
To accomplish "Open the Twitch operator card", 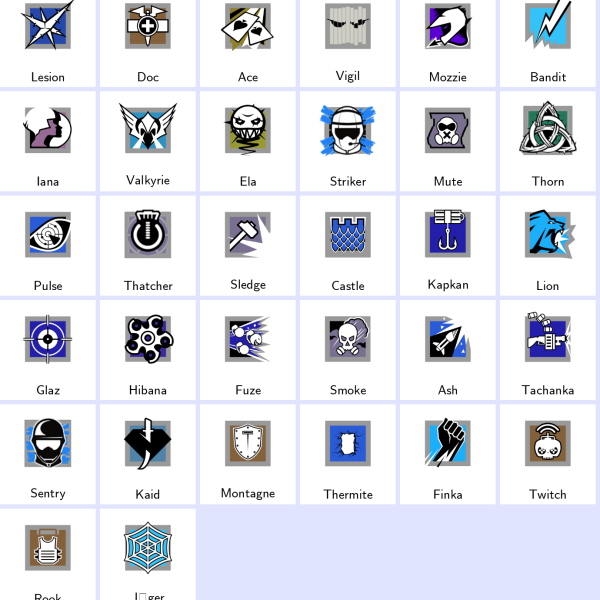I will point(548,452).
